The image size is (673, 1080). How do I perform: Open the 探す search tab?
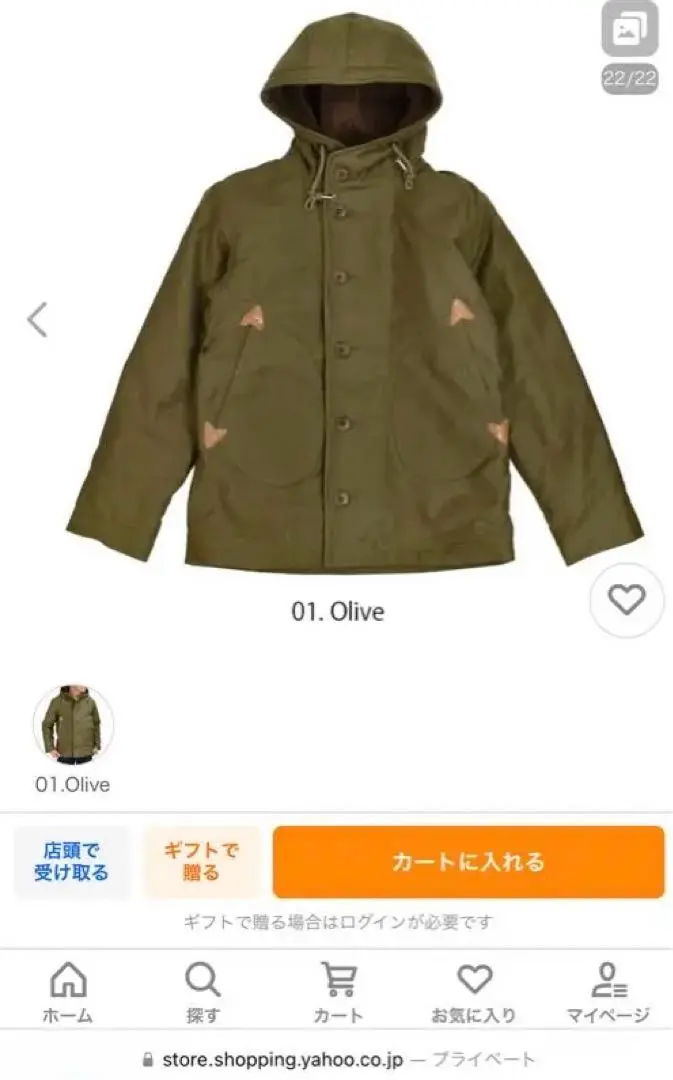tap(203, 992)
